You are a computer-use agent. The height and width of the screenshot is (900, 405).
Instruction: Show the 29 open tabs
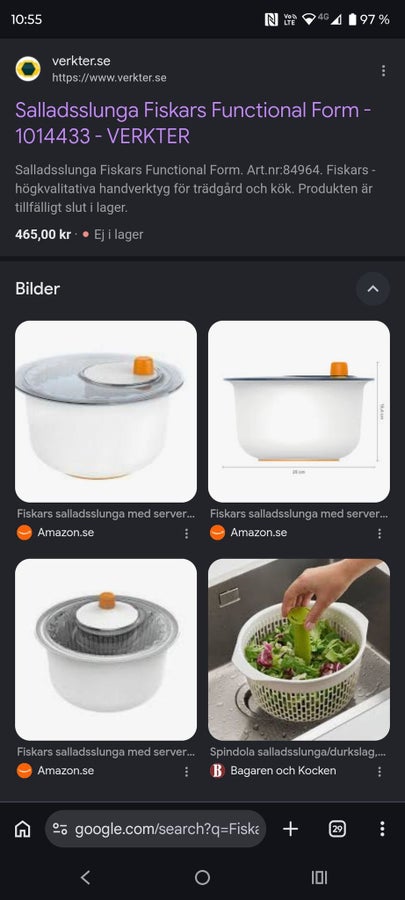337,829
